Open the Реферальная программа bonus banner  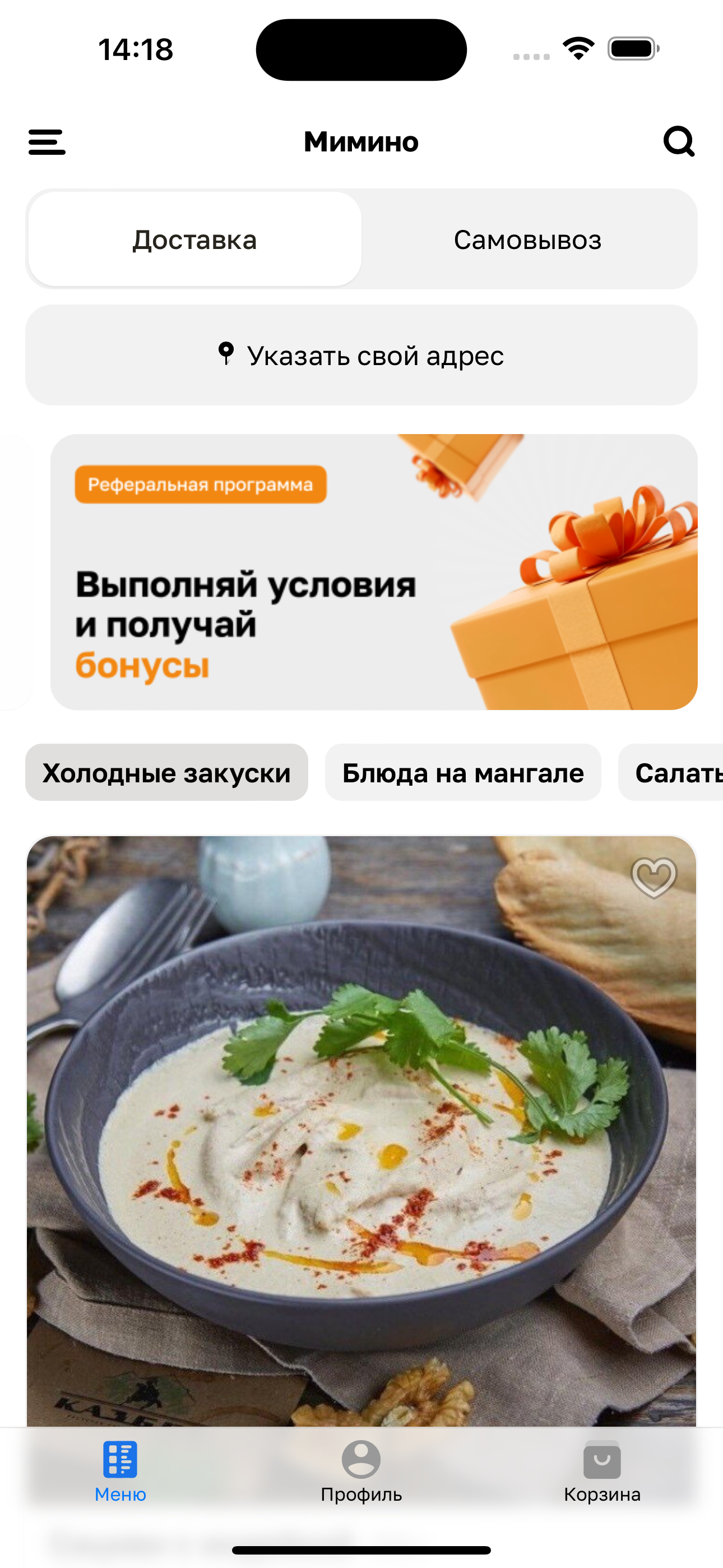[x=374, y=571]
